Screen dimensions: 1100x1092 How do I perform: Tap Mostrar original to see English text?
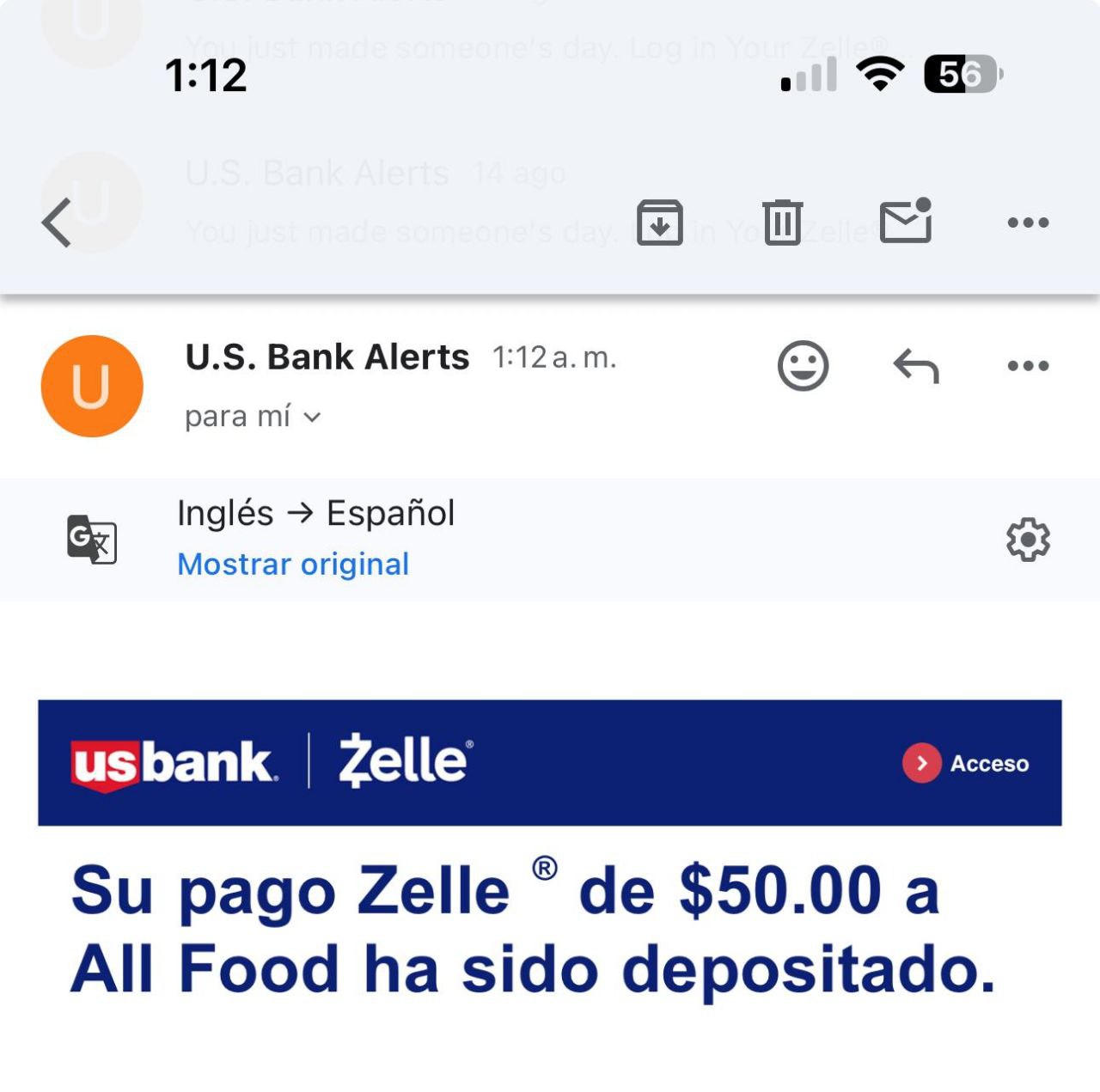coord(293,564)
